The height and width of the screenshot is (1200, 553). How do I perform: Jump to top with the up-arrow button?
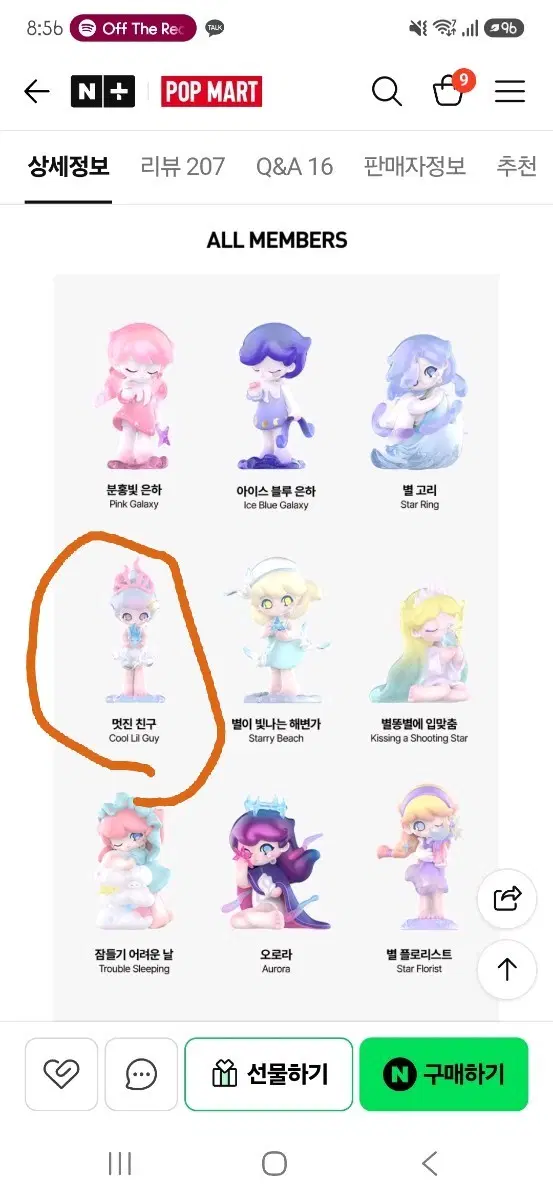[x=507, y=969]
